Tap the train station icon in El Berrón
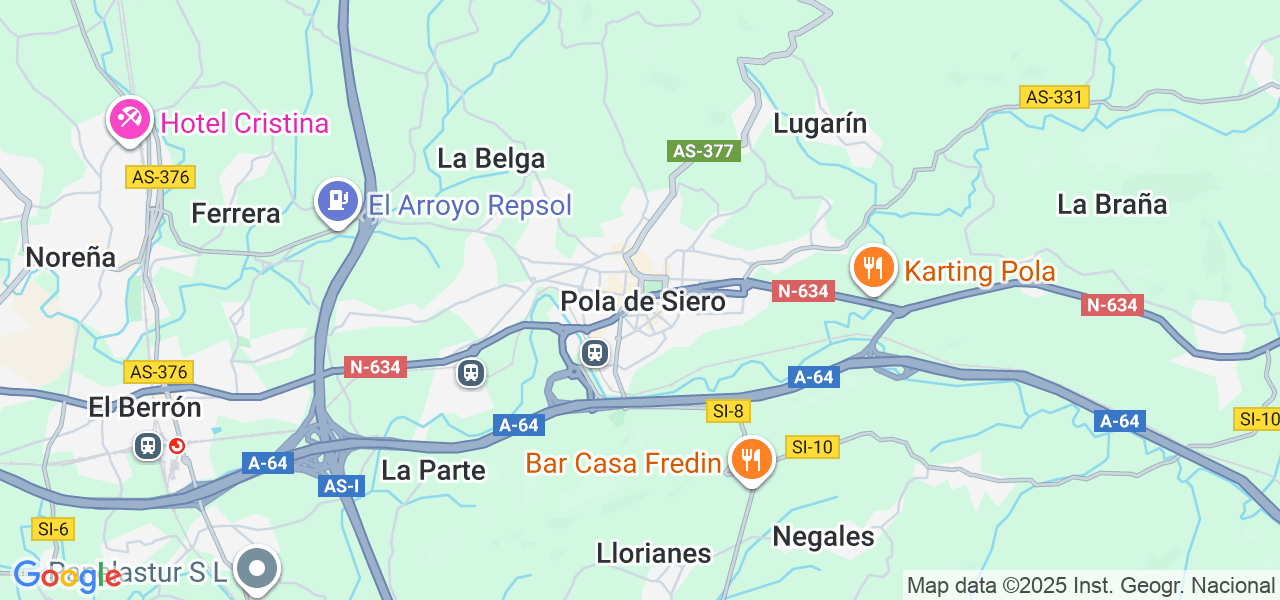Image resolution: width=1280 pixels, height=600 pixels. [x=148, y=445]
